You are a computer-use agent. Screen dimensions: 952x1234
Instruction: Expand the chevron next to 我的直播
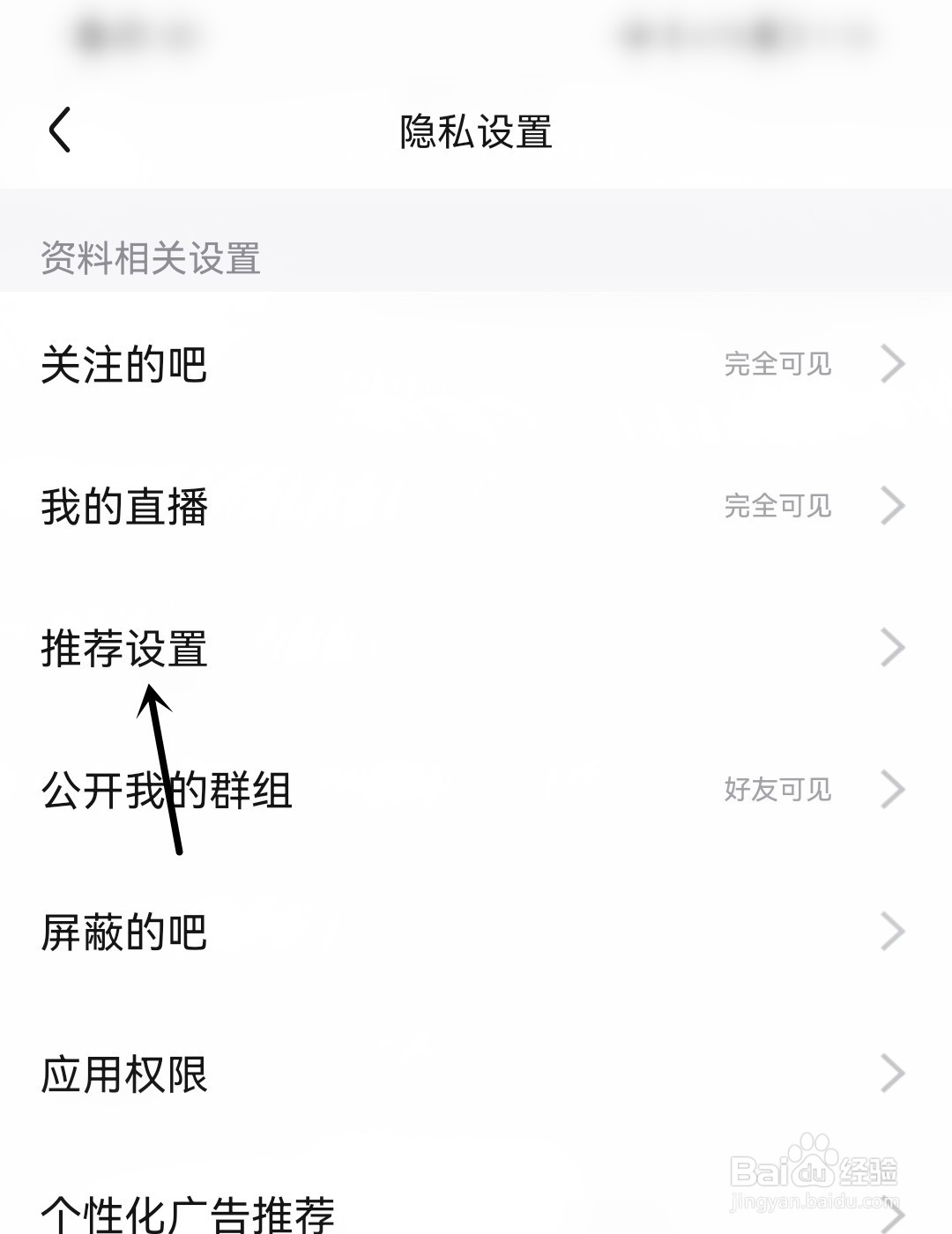892,507
